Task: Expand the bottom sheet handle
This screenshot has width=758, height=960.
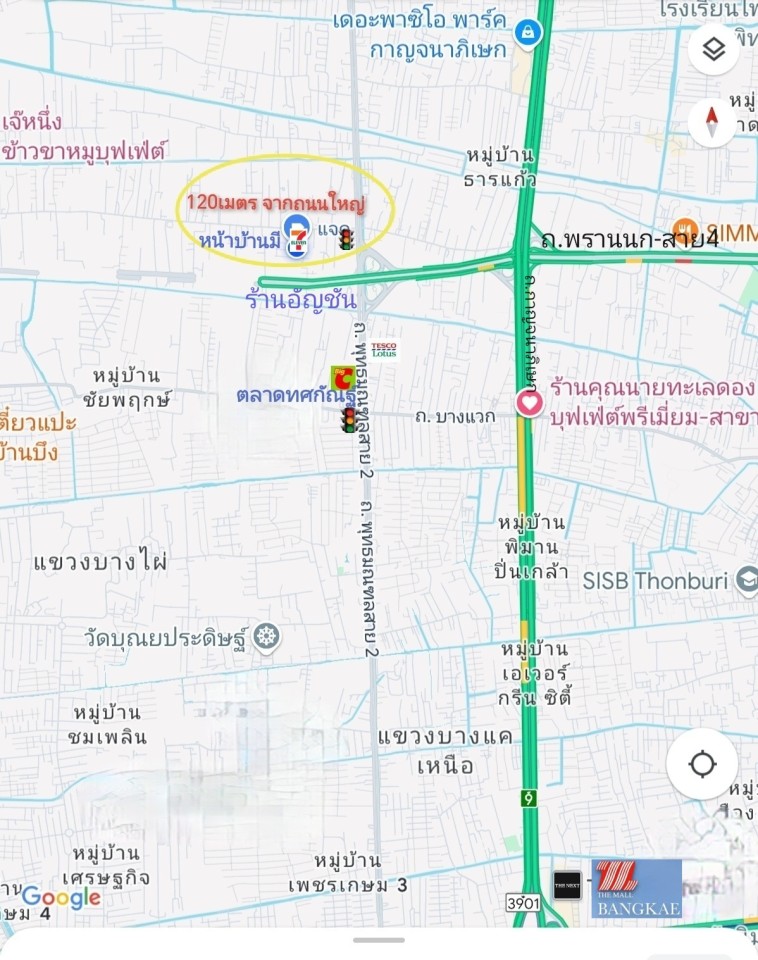Action: point(379,940)
